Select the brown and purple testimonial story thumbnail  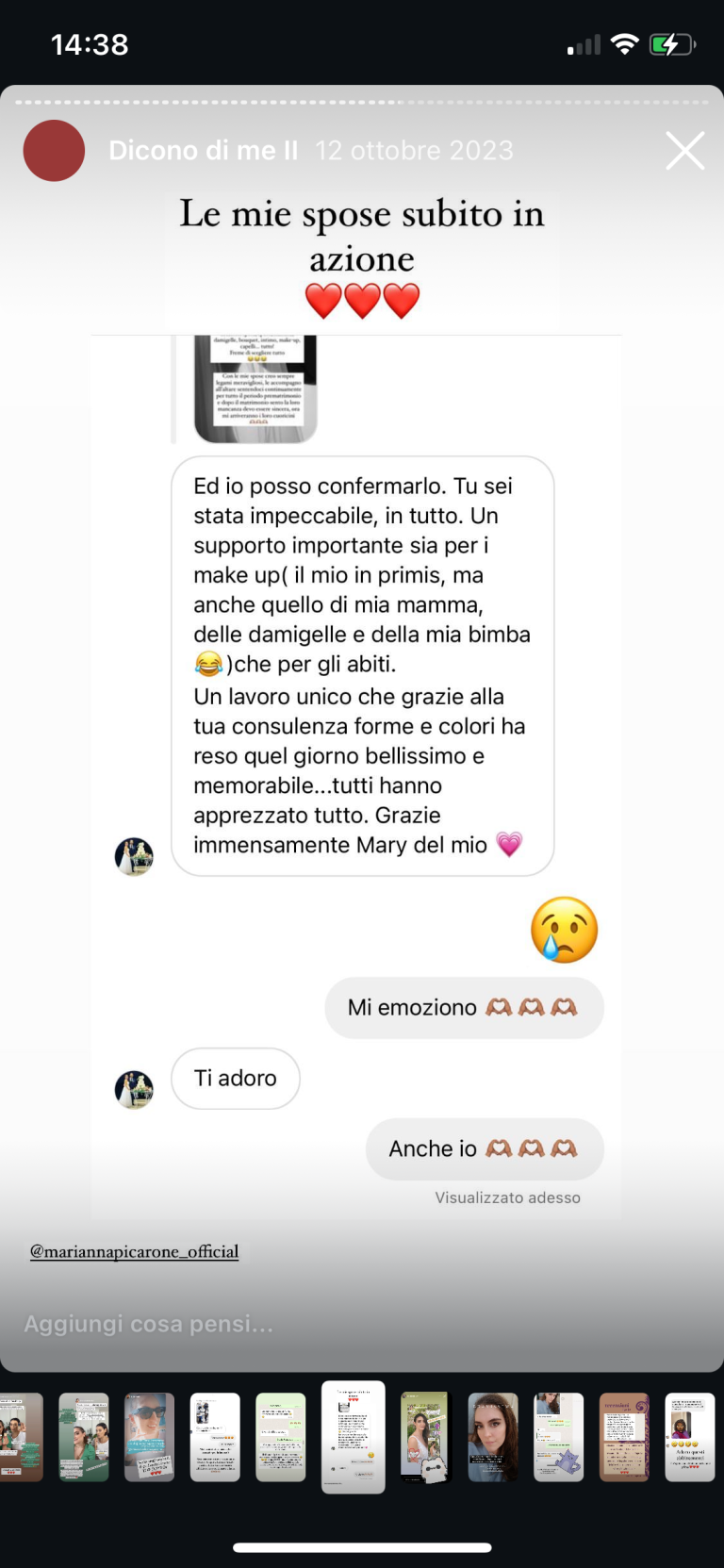pos(624,1437)
